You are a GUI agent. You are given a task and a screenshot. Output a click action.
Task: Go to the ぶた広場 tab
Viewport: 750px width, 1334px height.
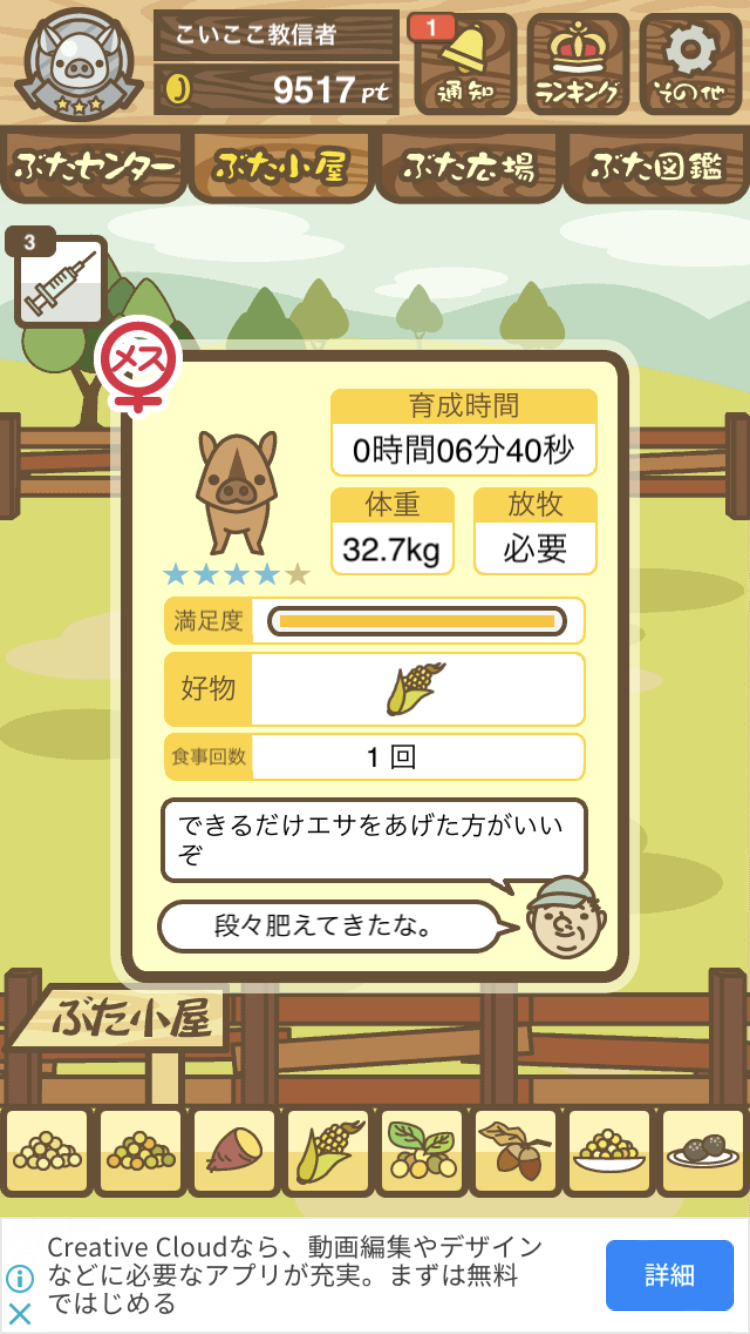tap(467, 167)
